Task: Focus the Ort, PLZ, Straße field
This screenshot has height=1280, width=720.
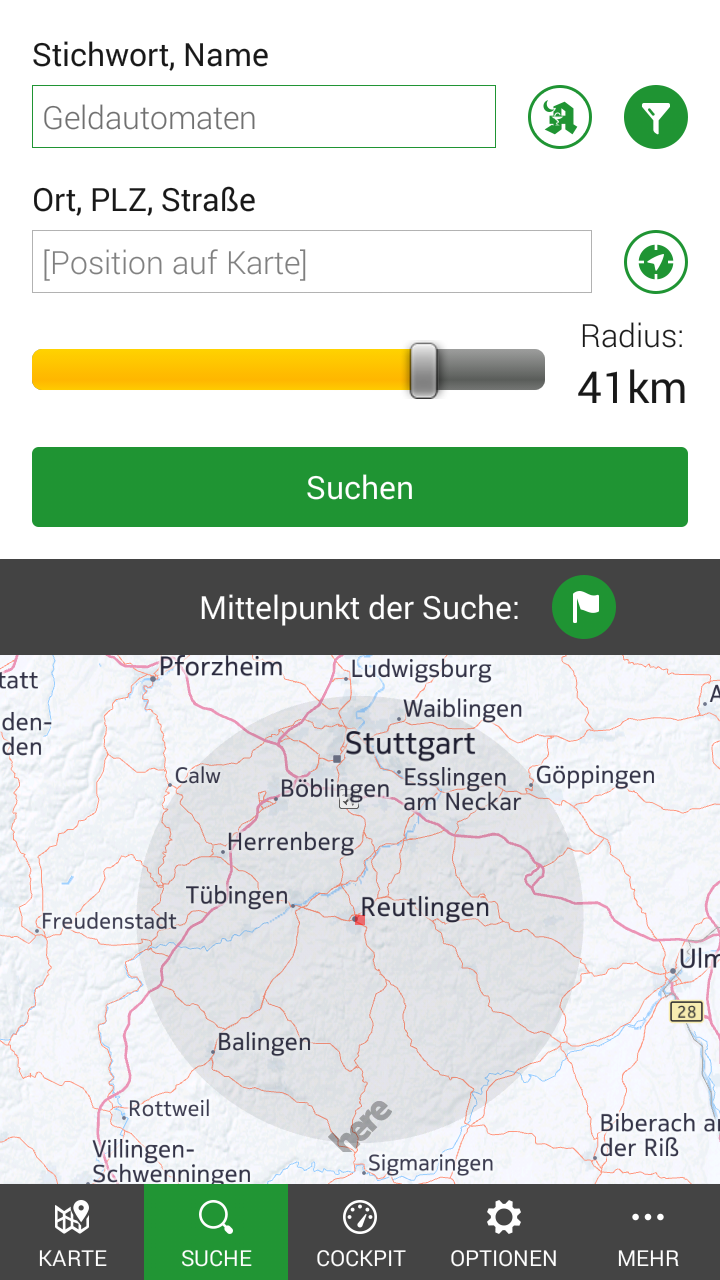Action: pyautogui.click(x=312, y=262)
